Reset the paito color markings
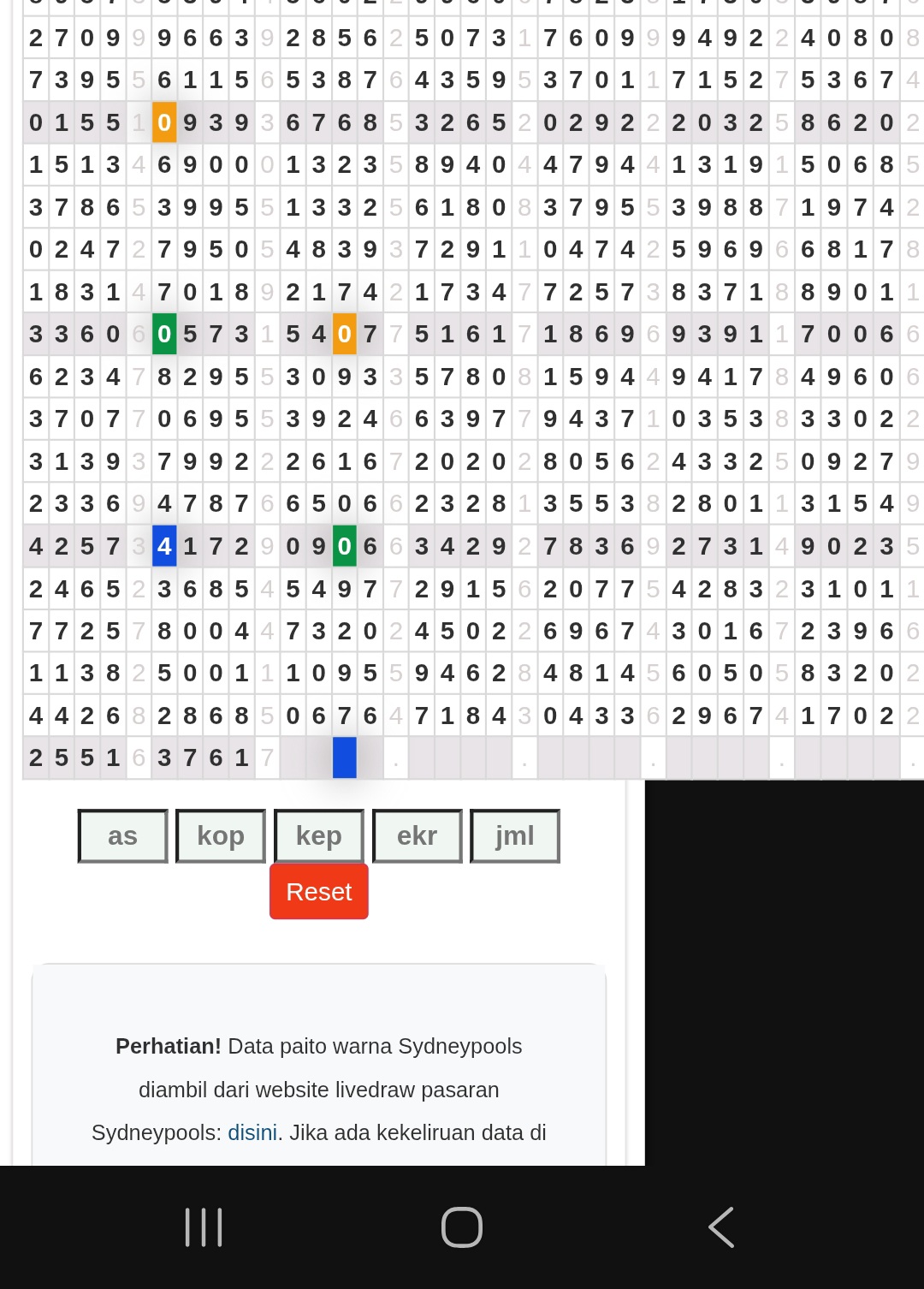The width and height of the screenshot is (924, 1289). (x=319, y=892)
